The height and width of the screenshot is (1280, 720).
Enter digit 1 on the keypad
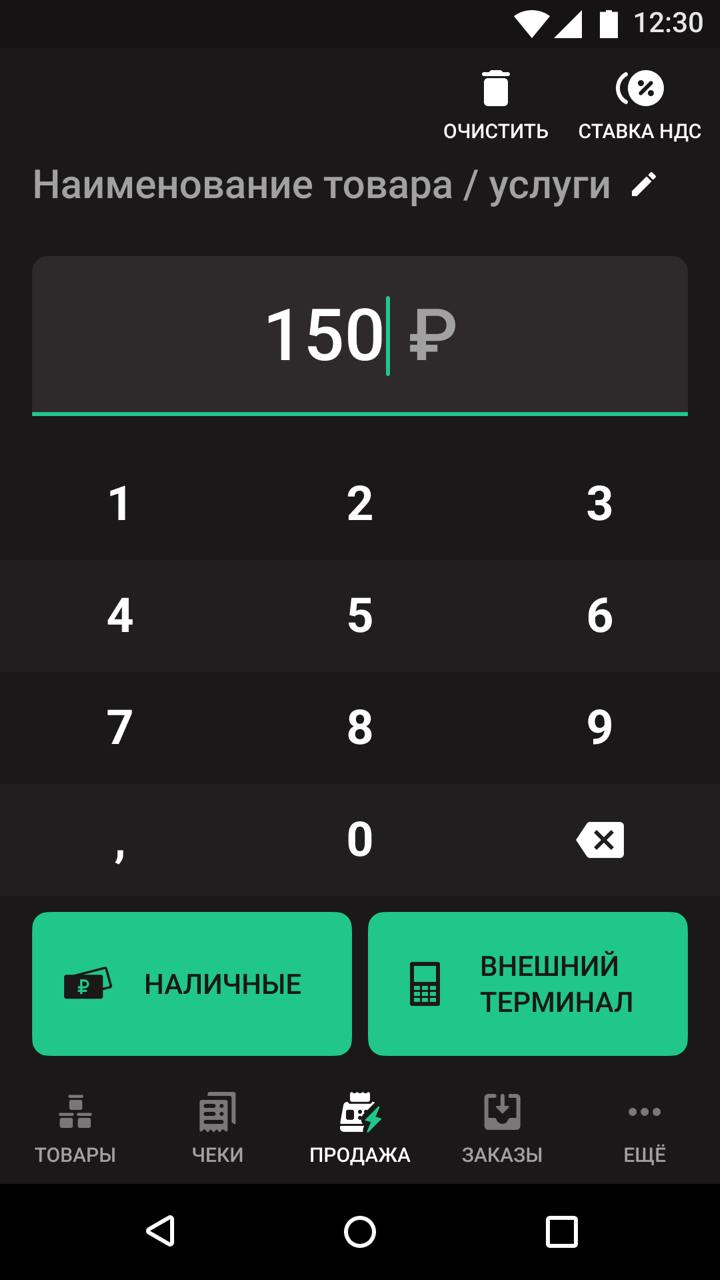click(120, 504)
